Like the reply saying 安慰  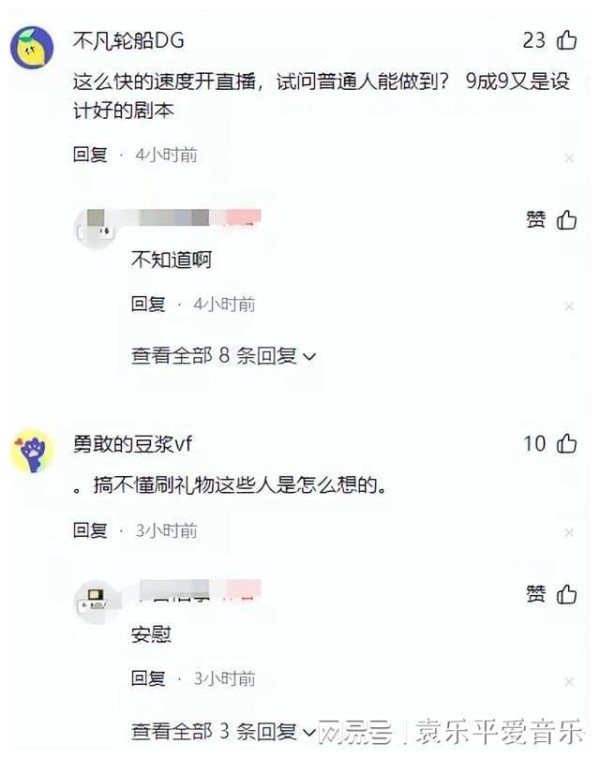coord(566,595)
